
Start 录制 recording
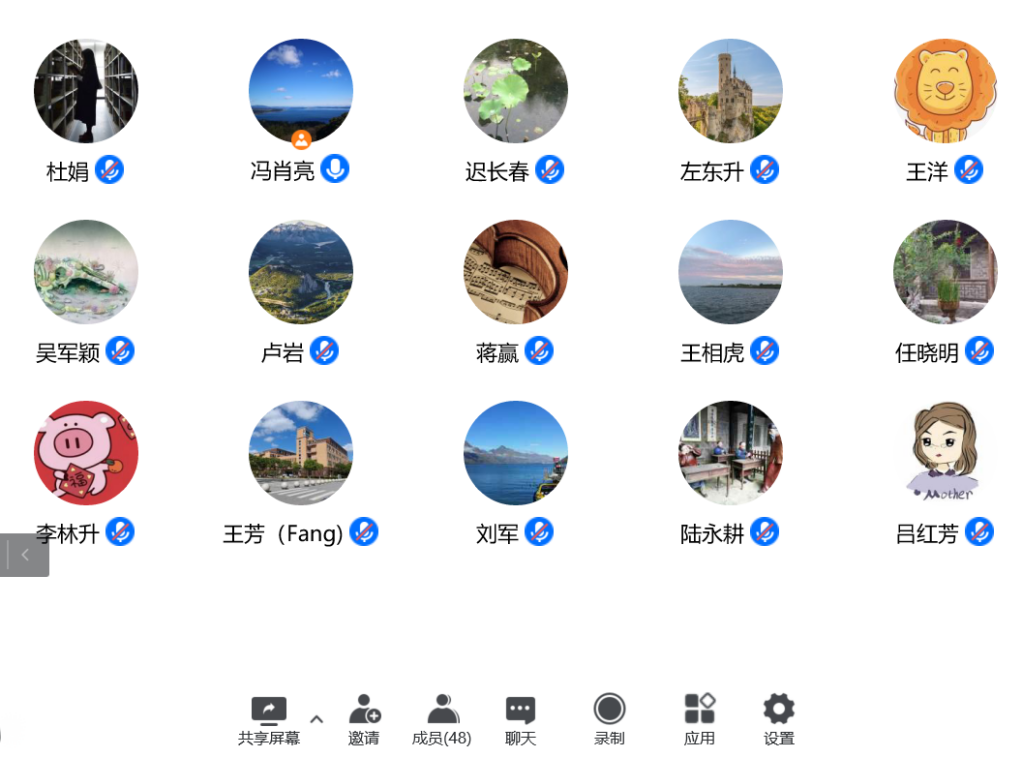(x=609, y=720)
